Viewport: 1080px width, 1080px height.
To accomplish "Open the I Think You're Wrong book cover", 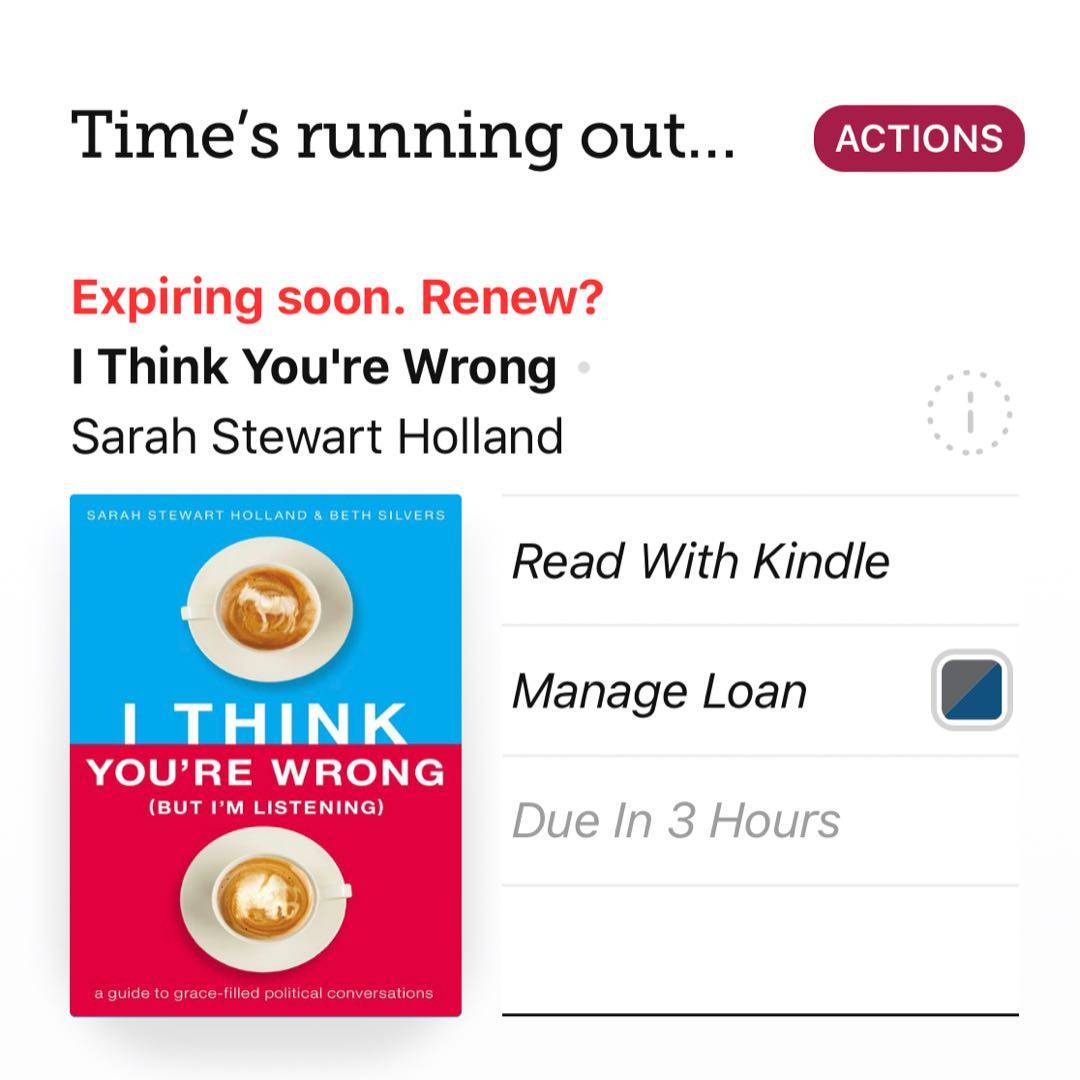I will coord(266,755).
